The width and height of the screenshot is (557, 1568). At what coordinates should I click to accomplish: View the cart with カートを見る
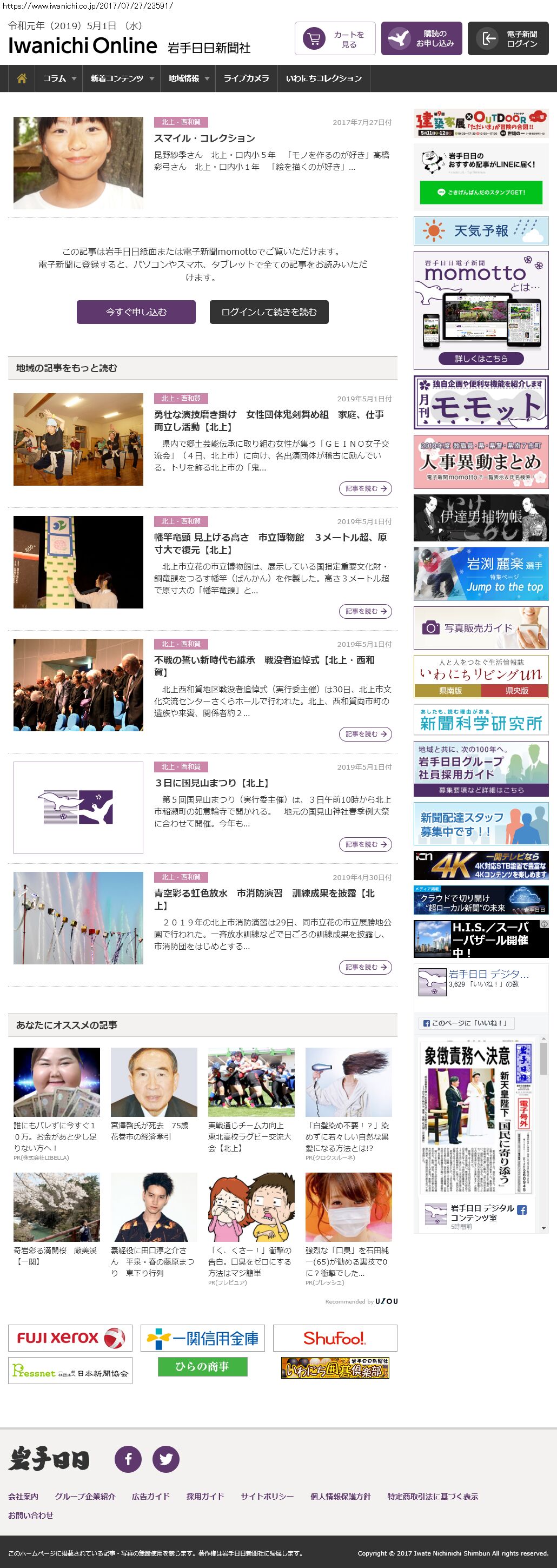click(x=335, y=39)
